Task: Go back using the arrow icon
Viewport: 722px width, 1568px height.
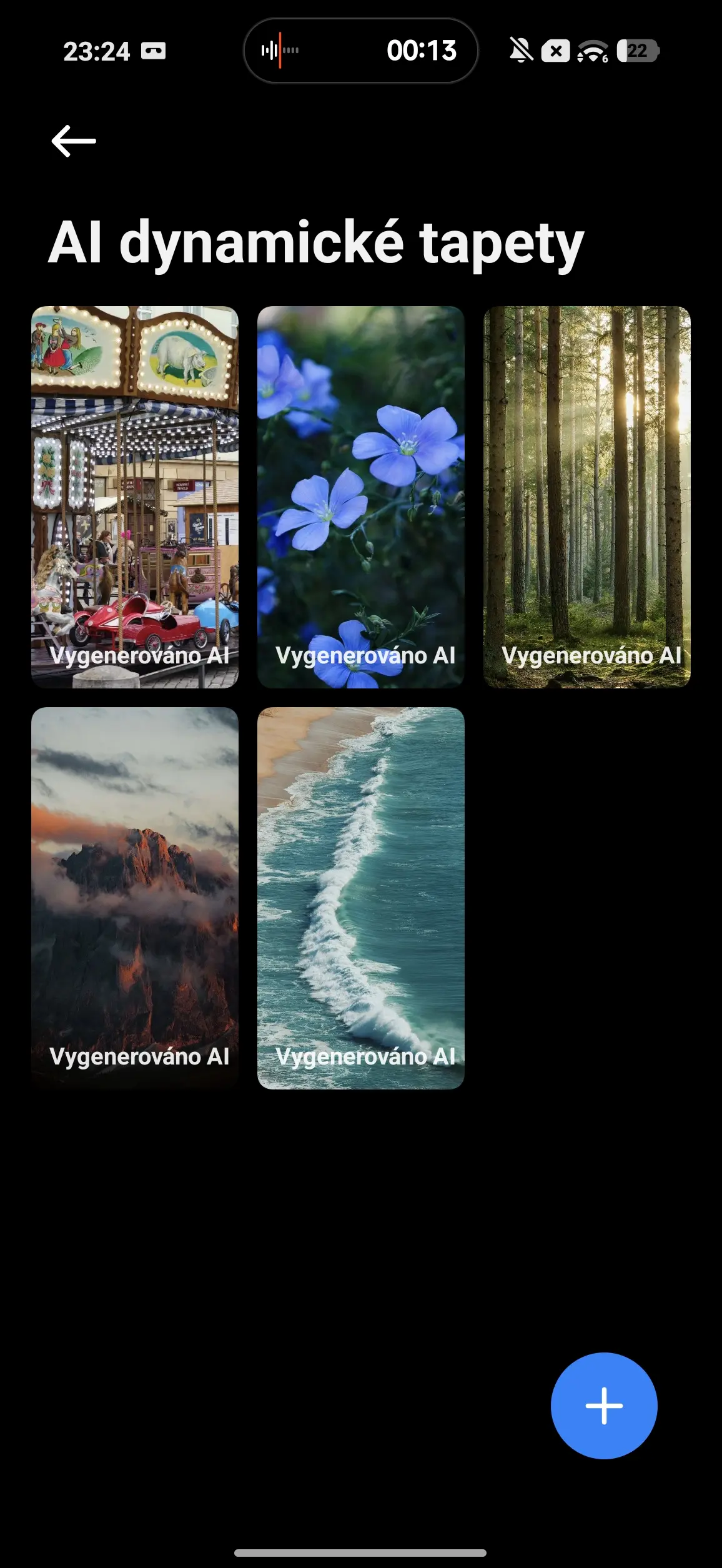Action: tap(74, 141)
